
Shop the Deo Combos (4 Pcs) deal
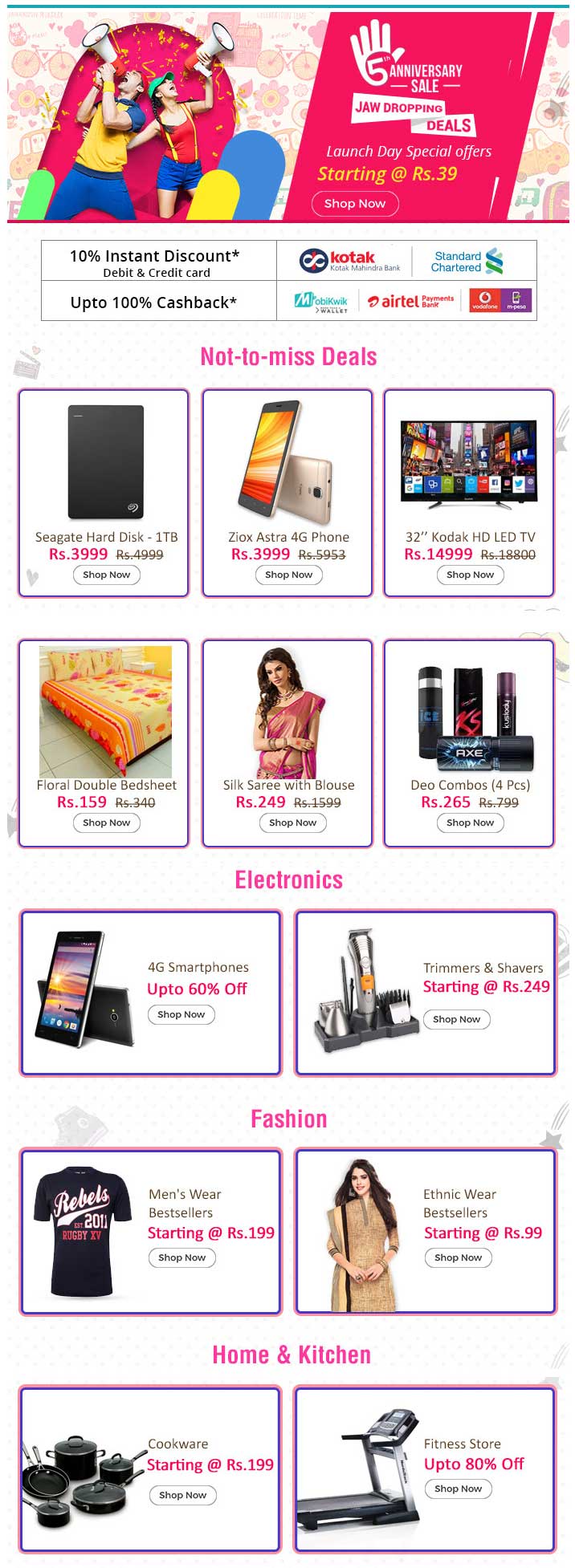[x=470, y=823]
